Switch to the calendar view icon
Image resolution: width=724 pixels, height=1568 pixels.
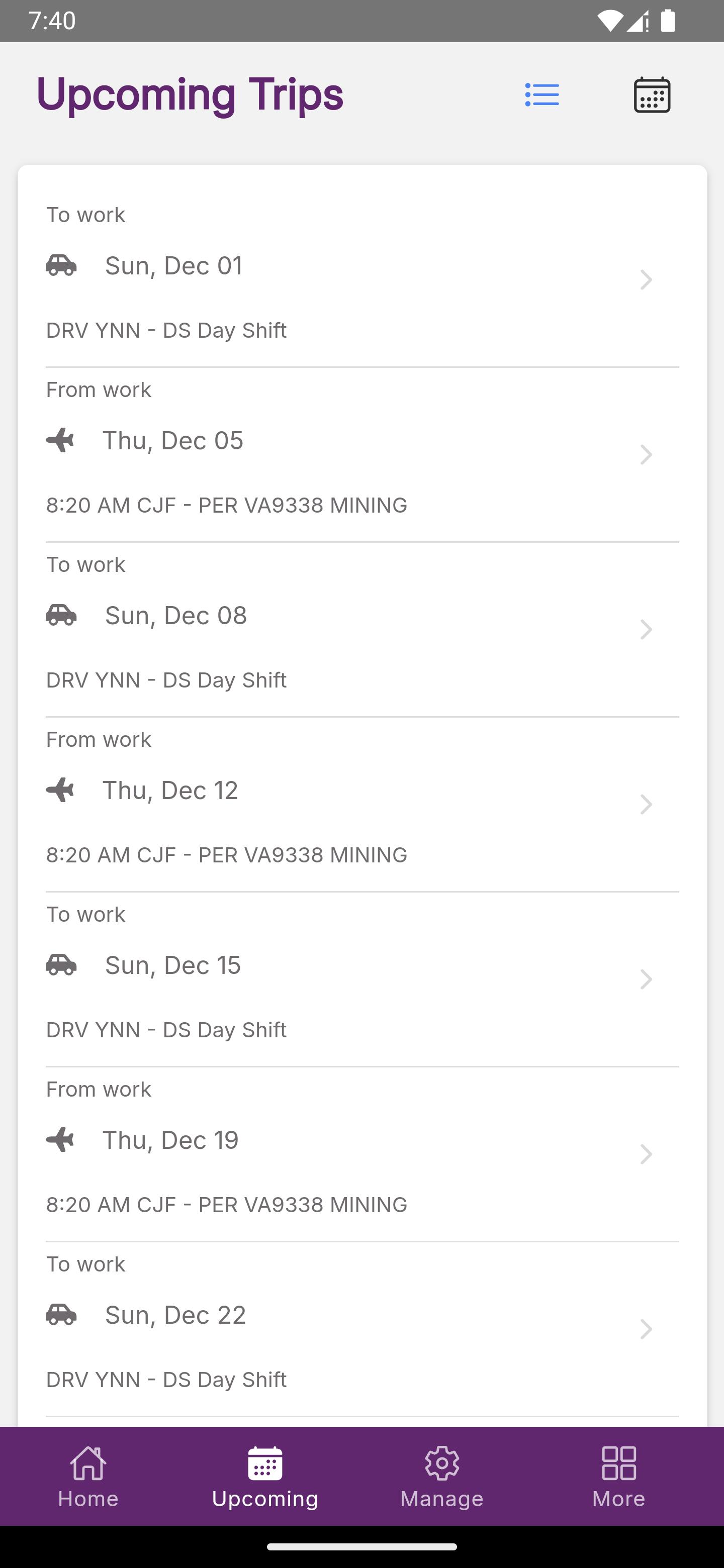[652, 95]
